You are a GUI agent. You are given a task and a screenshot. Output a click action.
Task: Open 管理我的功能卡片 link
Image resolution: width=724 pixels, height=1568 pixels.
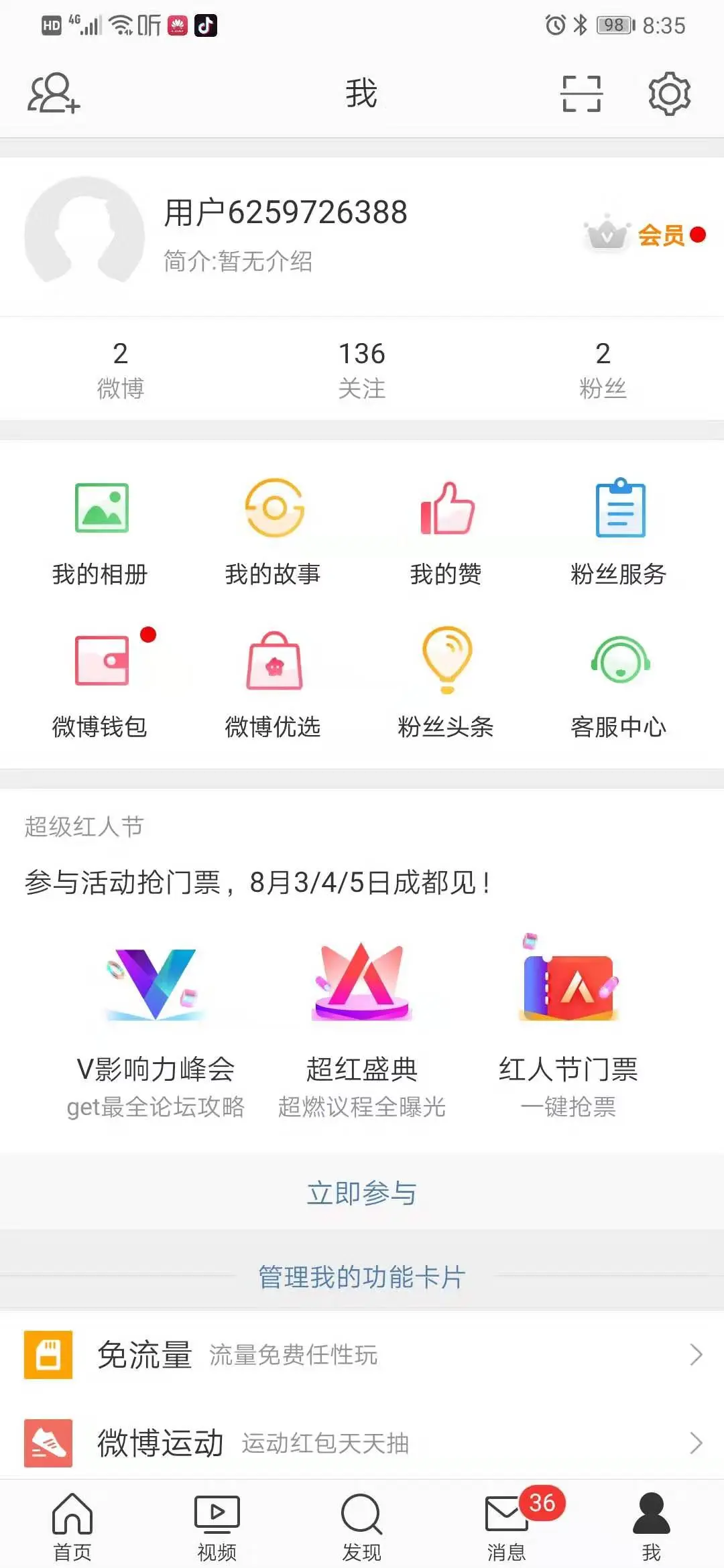point(362,1277)
